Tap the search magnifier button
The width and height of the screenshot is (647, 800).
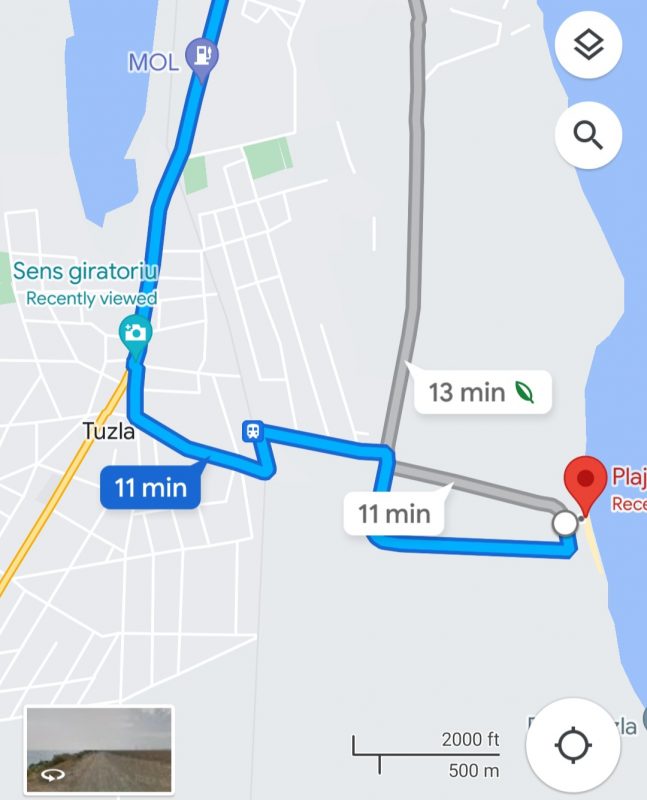coord(588,135)
